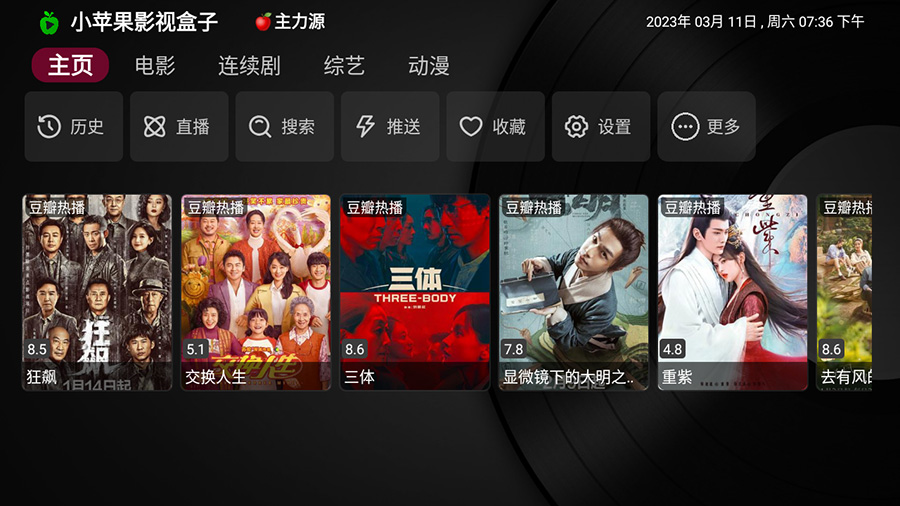The image size is (900, 506).
Task: Change the 主力源 source
Action: tap(290, 21)
